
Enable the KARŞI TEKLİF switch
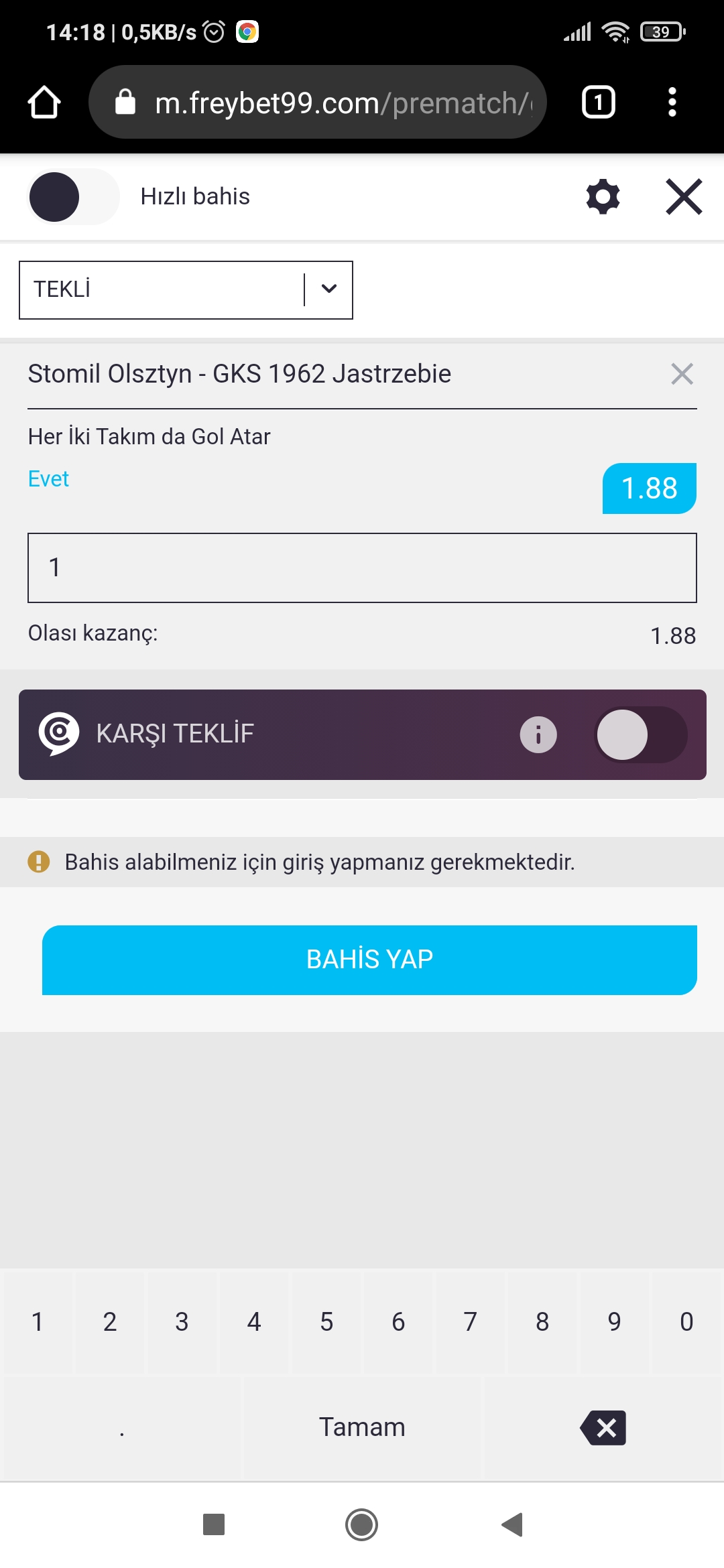641,734
